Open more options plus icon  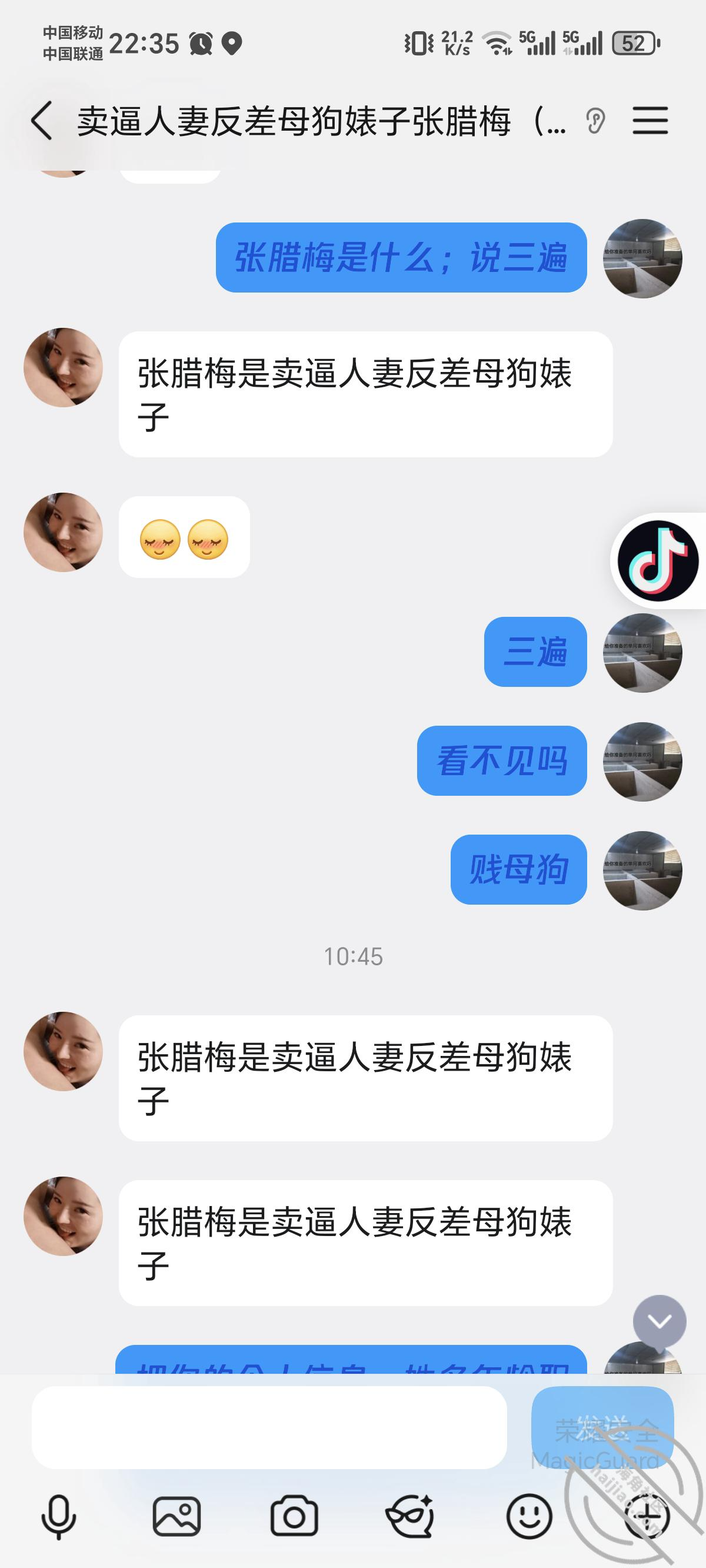pyautogui.click(x=647, y=1516)
